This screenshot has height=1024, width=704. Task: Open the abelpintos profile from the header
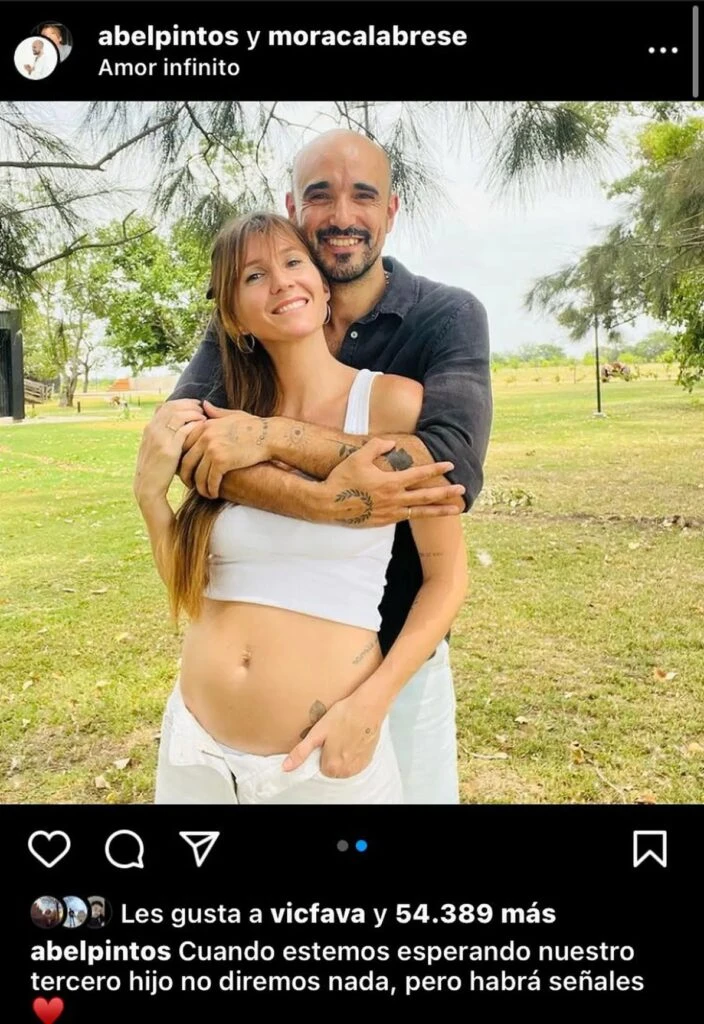point(168,37)
